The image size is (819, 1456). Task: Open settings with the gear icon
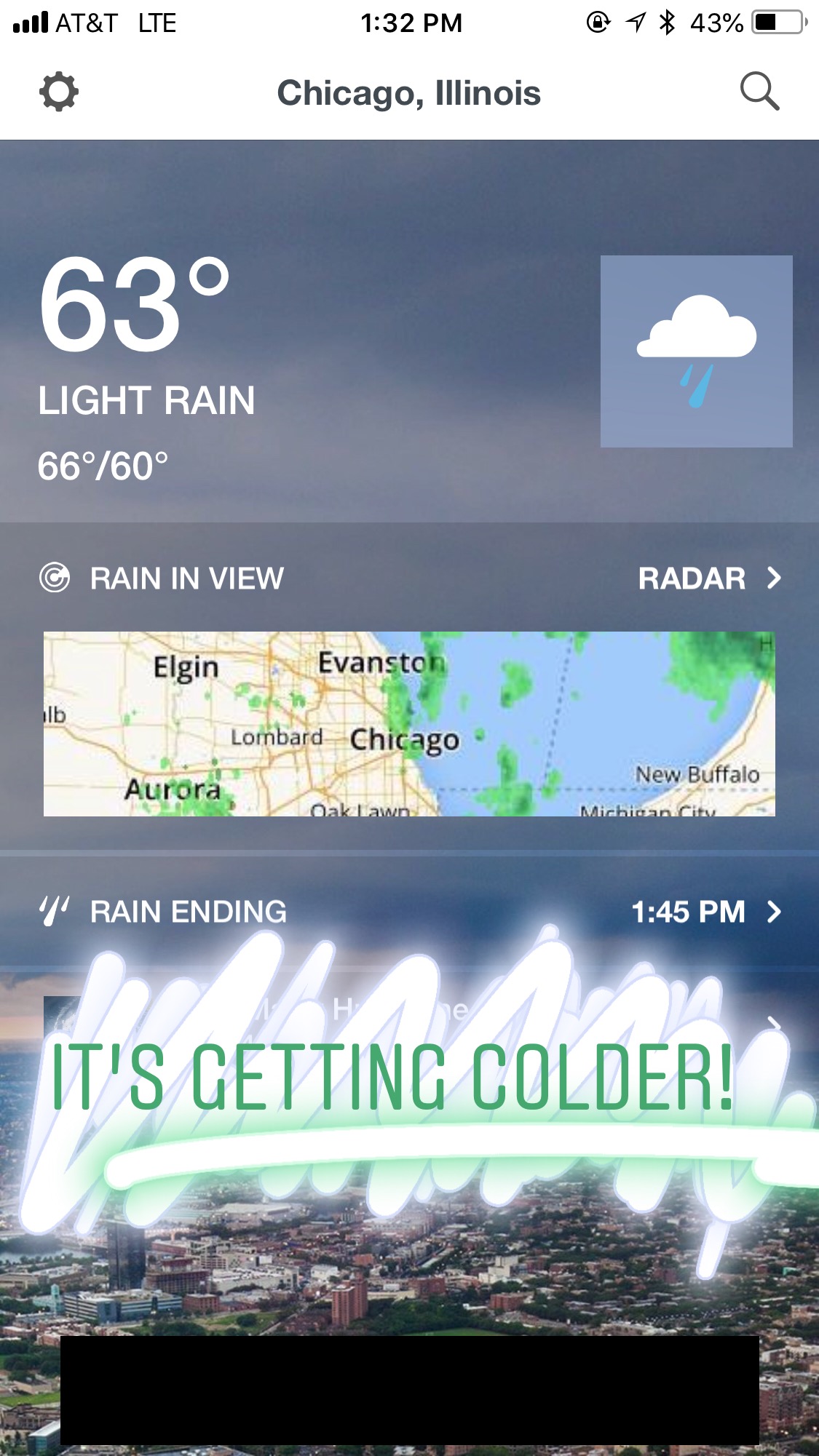pos(58,92)
